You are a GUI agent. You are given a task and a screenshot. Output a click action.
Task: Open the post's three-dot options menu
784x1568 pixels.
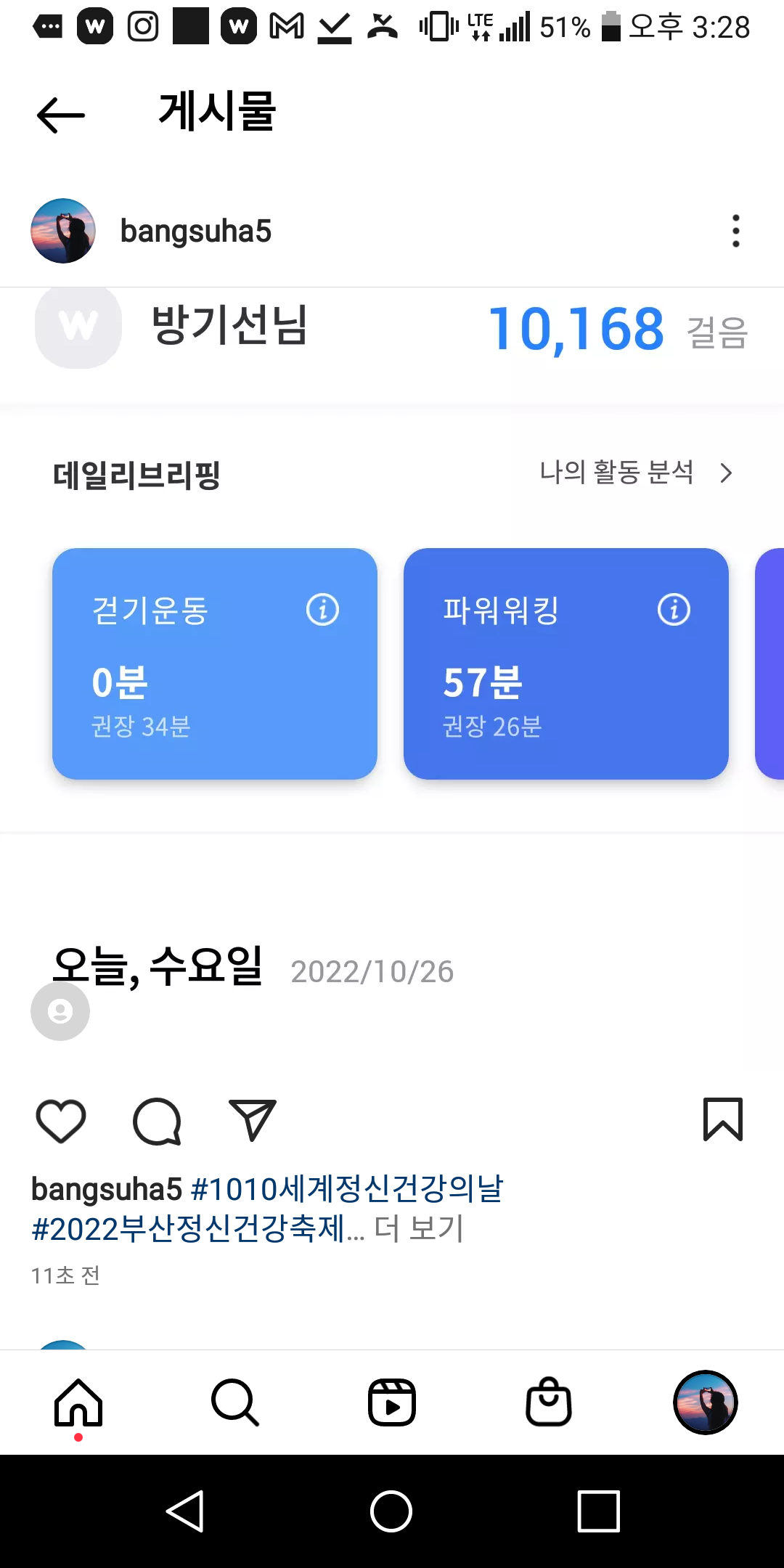tap(735, 231)
